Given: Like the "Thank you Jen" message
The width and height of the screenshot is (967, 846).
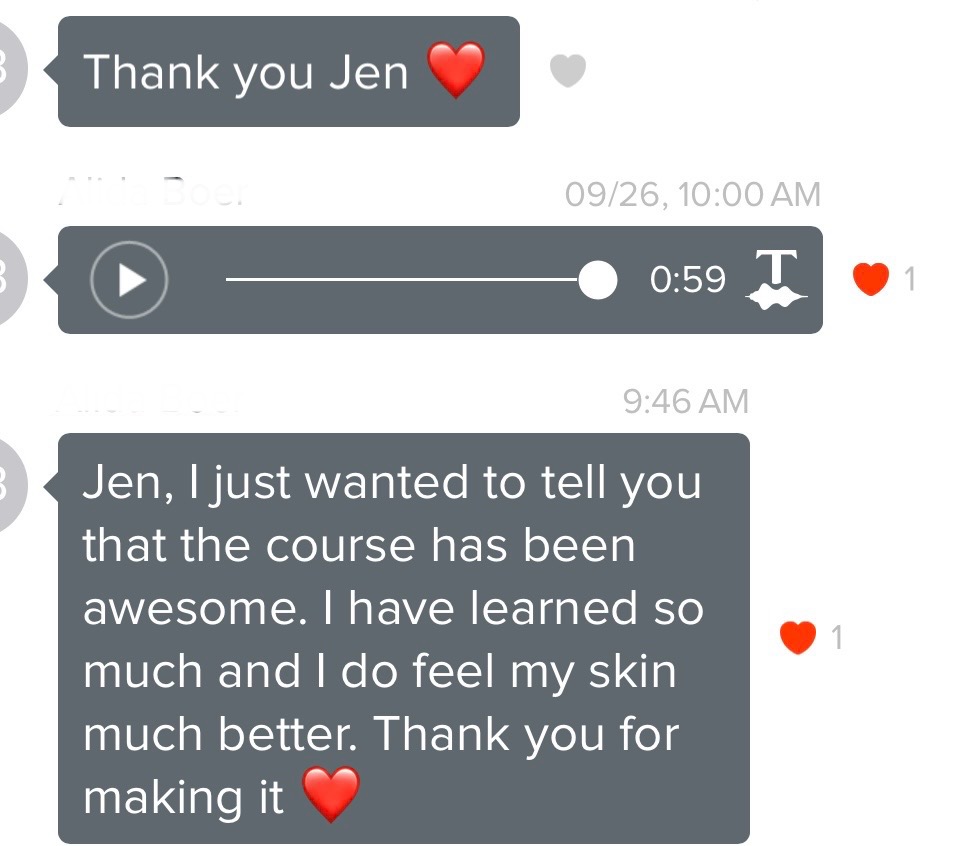Looking at the screenshot, I should point(567,71).
